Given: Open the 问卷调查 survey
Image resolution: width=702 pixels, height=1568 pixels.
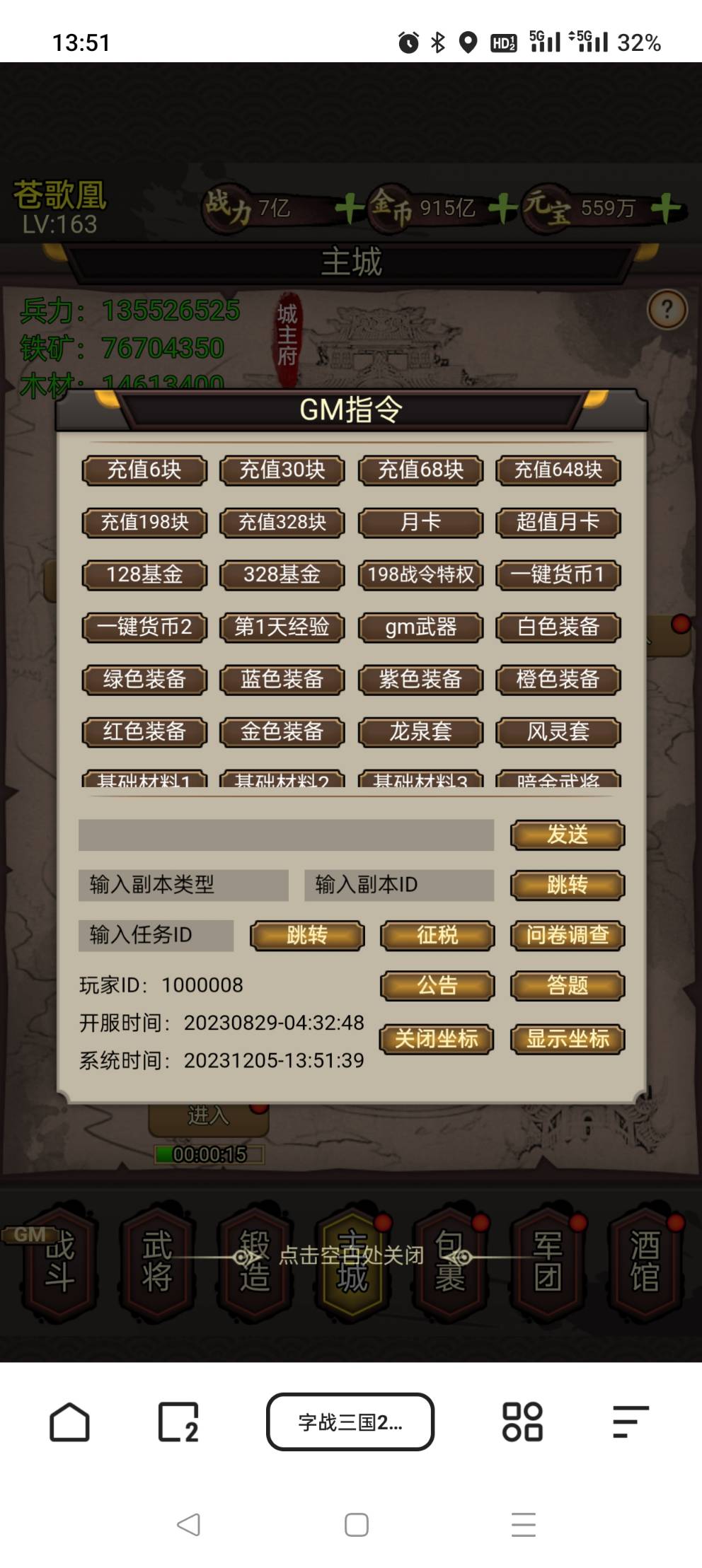Looking at the screenshot, I should (568, 936).
